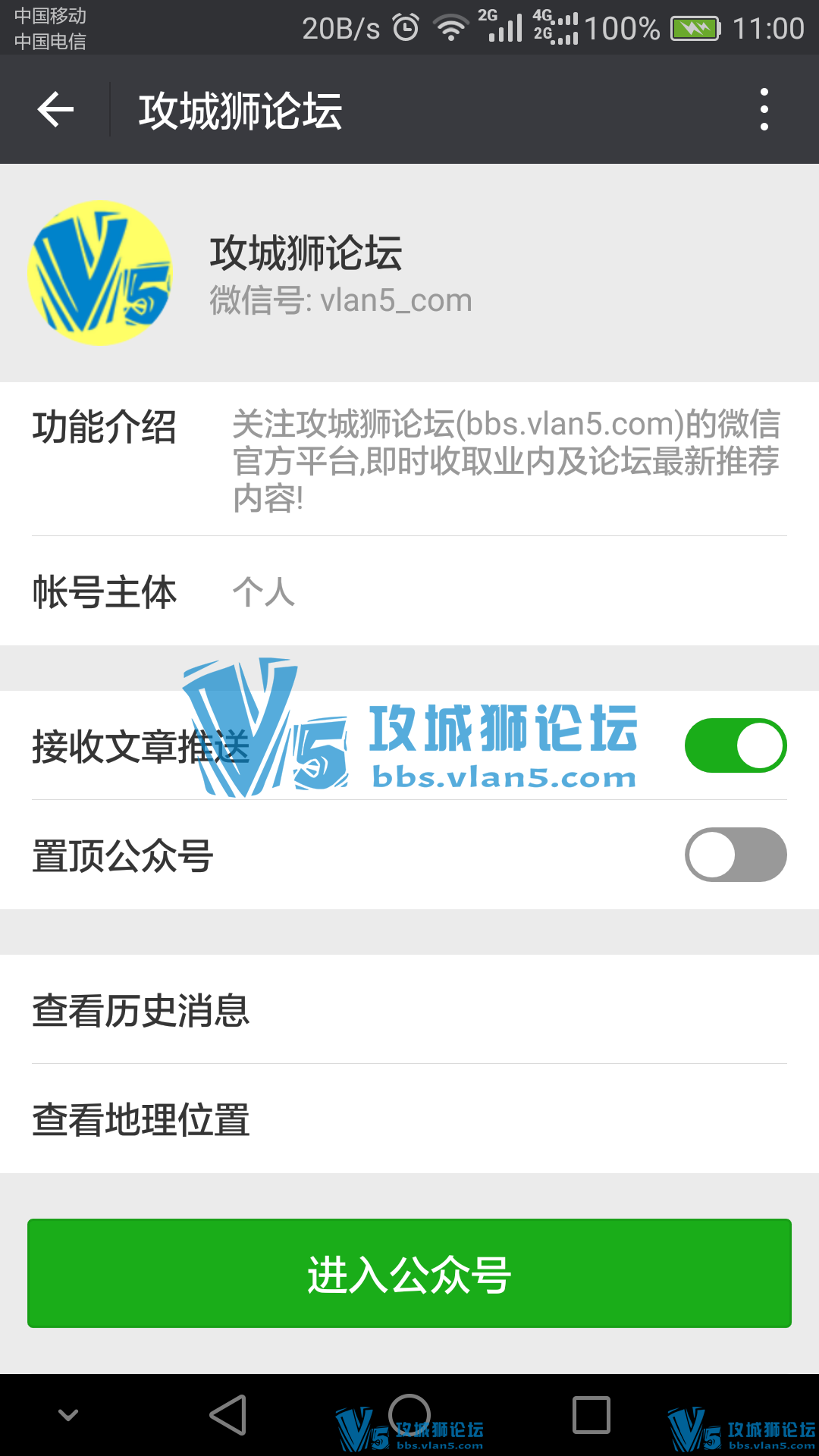This screenshot has width=819, height=1456.
Task: Hide the navigation bar with the chevron
Action: (x=68, y=1415)
